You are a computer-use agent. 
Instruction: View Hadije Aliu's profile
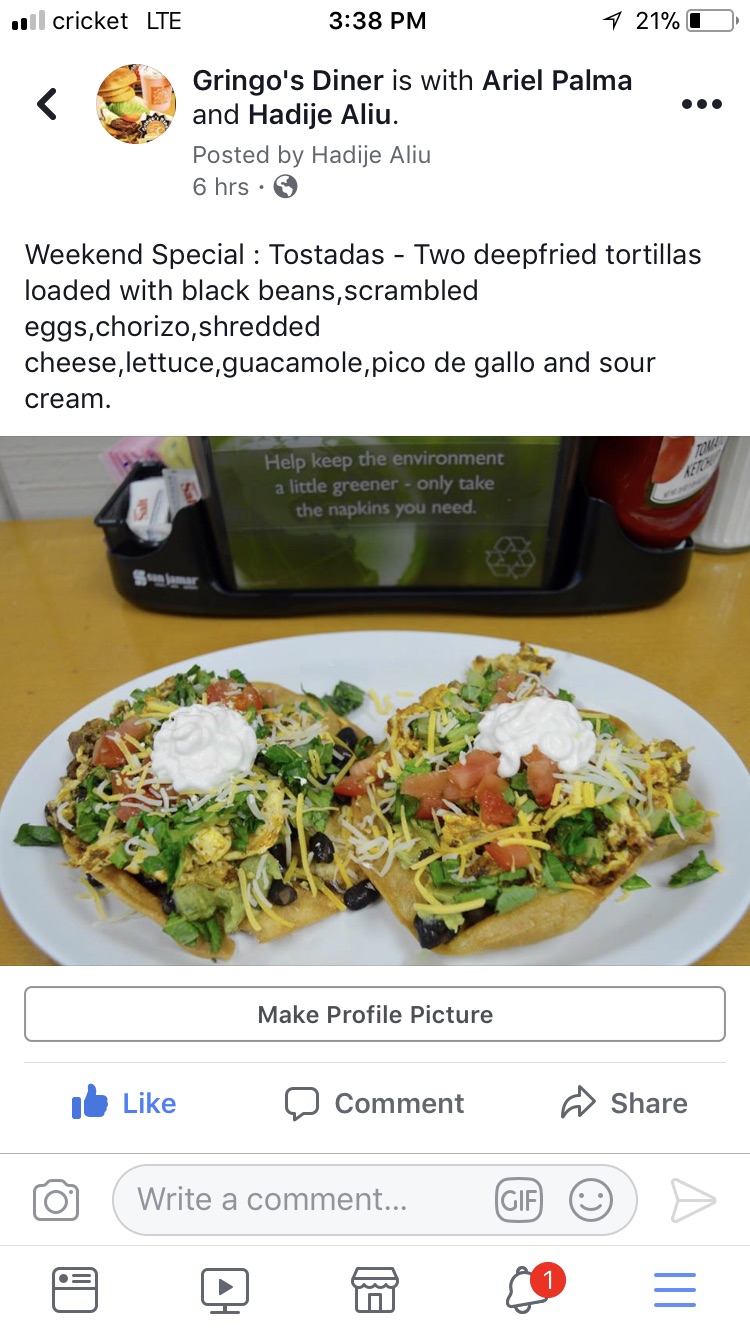(321, 115)
